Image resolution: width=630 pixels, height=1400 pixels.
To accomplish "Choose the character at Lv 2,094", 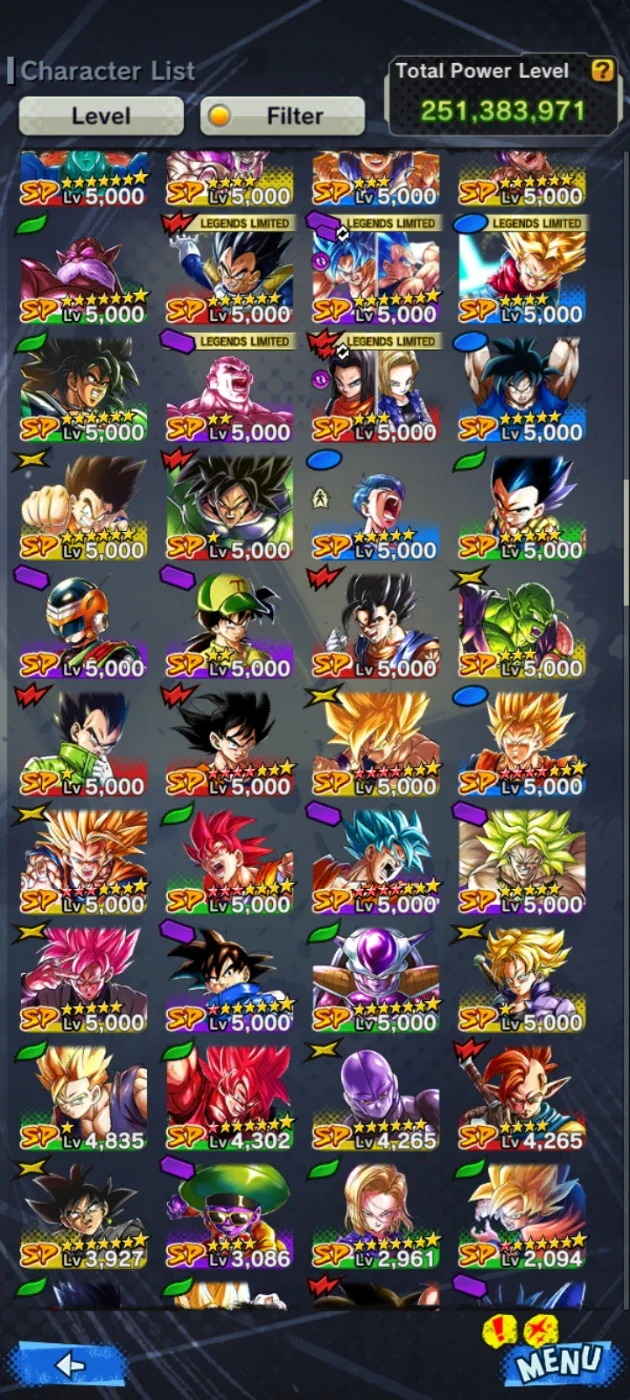I will (522, 1215).
